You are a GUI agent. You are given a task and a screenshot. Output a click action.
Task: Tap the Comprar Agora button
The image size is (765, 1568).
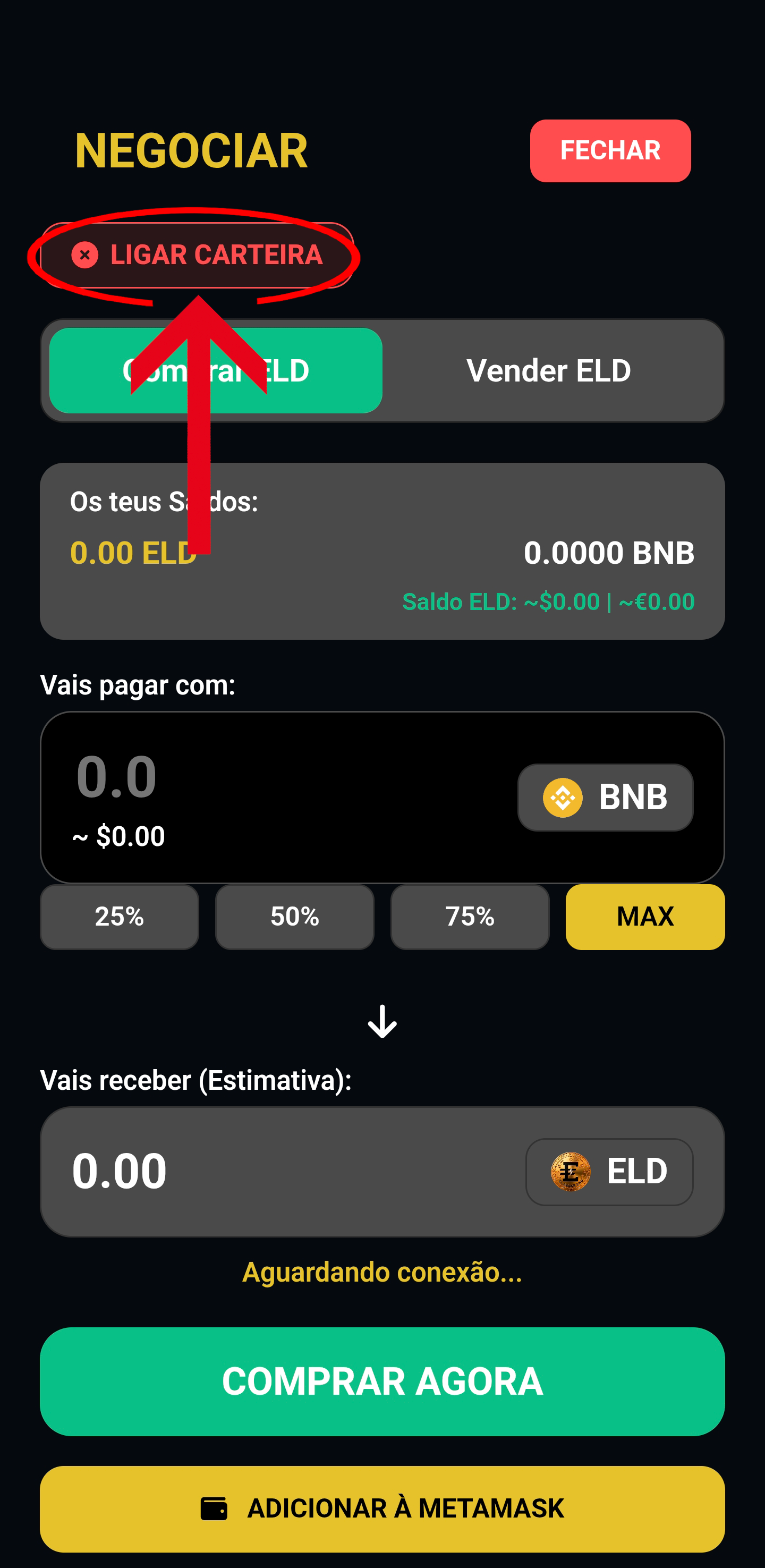382,1381
